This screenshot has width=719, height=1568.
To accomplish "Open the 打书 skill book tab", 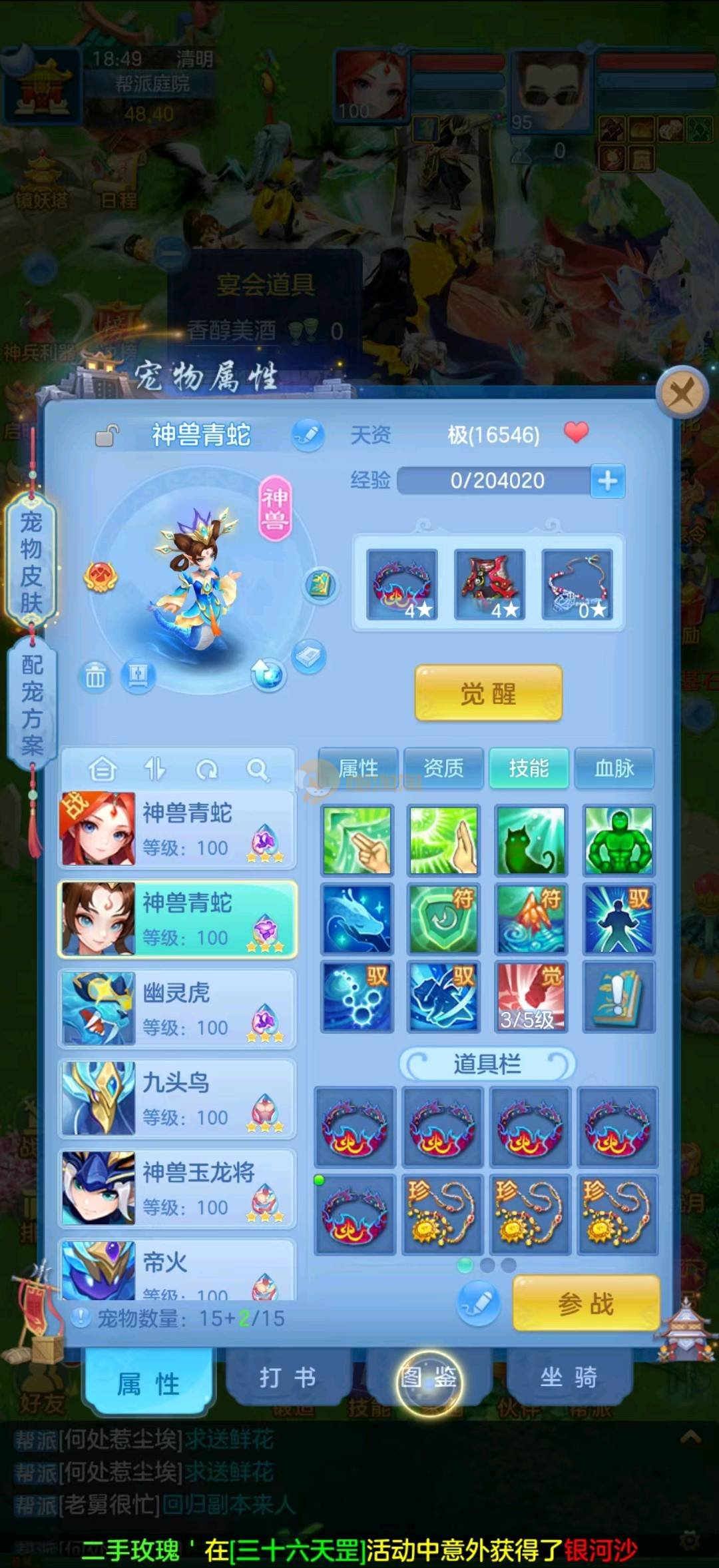I will point(288,1377).
